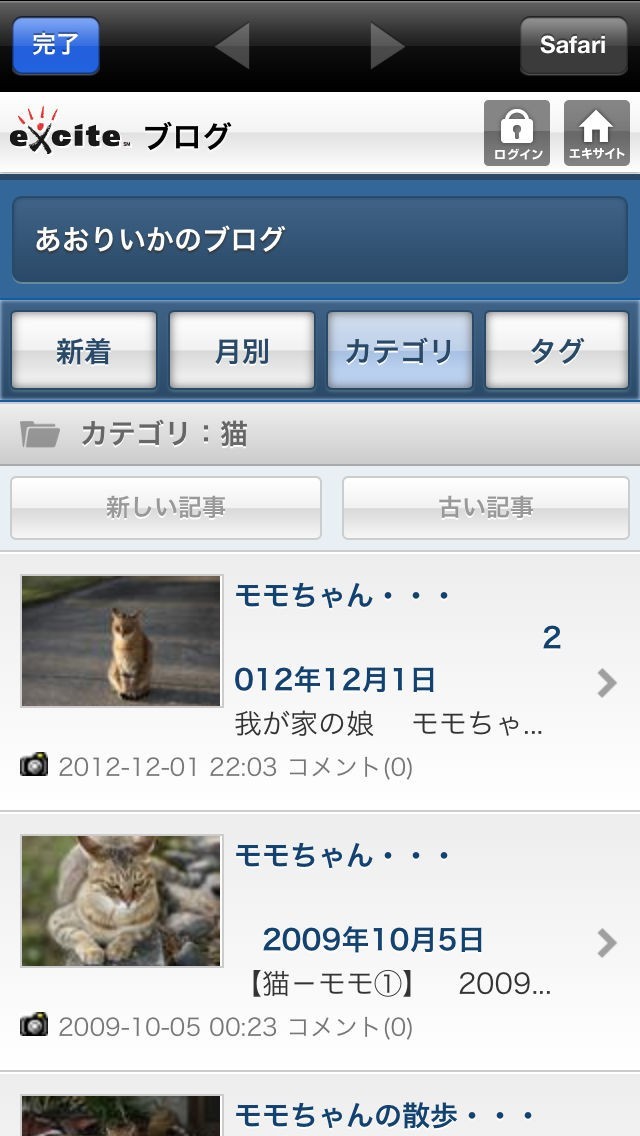The image size is (640, 1136).
Task: Open this page in Safari
Action: pyautogui.click(x=573, y=45)
